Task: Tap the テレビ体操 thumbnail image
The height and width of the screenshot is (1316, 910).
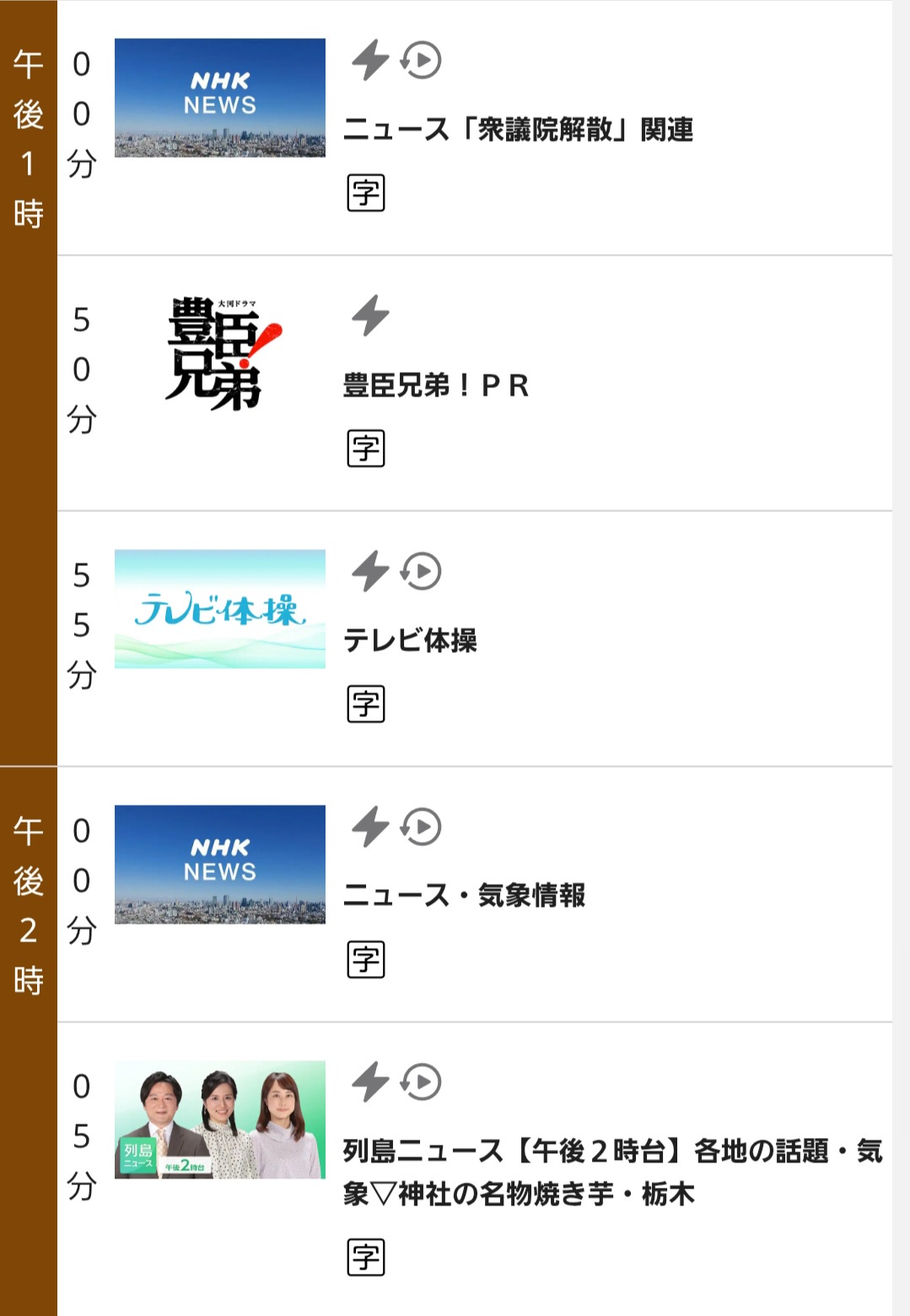Action: tap(220, 609)
